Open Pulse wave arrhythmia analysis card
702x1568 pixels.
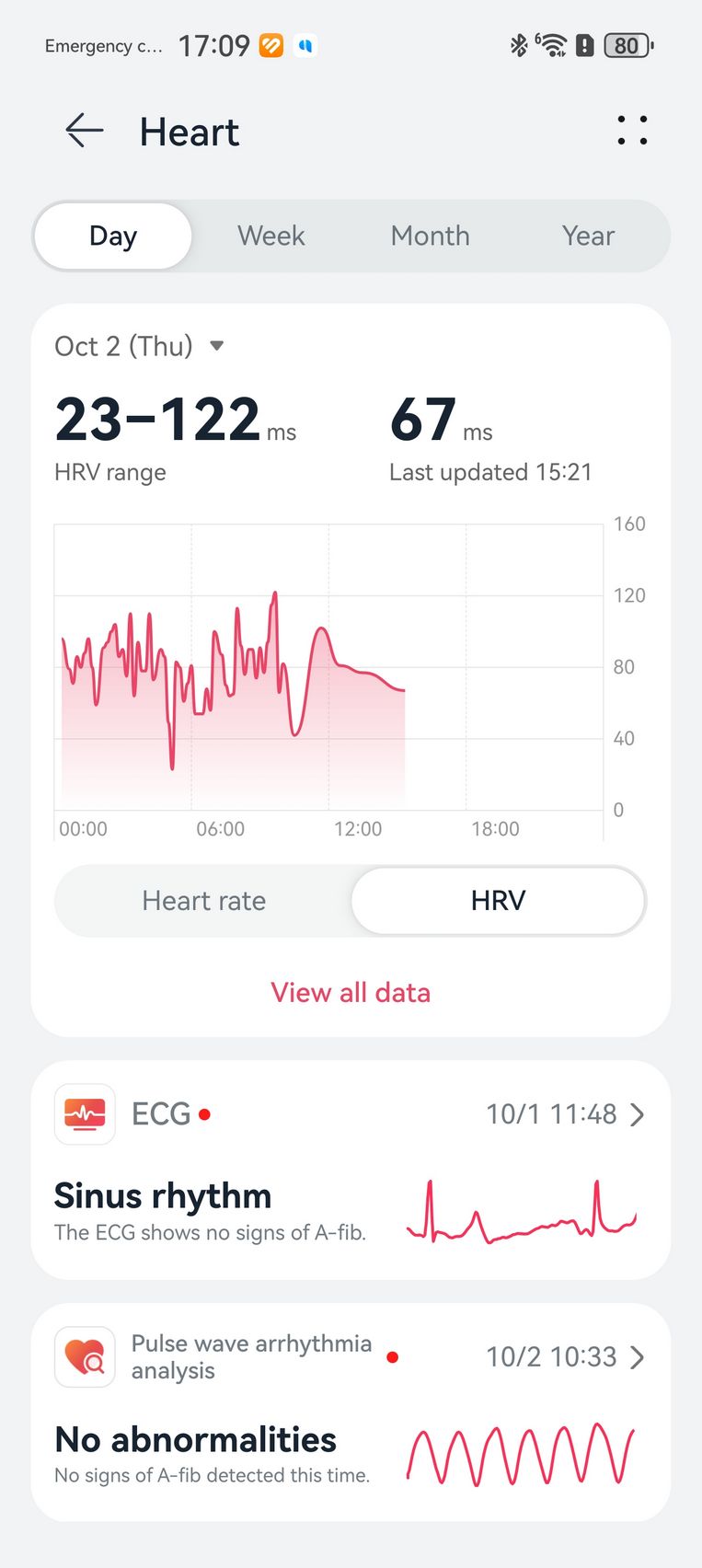(x=351, y=1412)
